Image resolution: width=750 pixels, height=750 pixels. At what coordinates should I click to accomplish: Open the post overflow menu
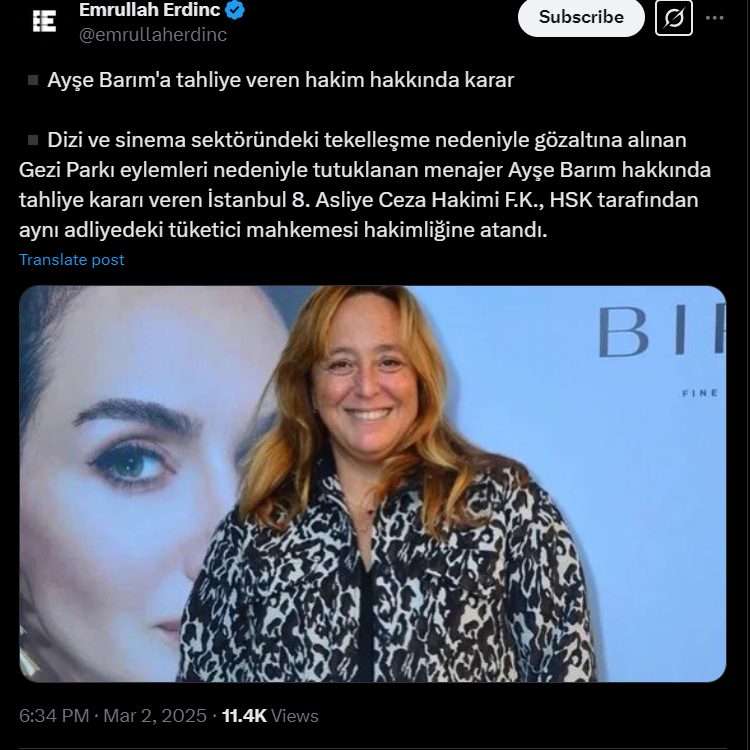715,18
